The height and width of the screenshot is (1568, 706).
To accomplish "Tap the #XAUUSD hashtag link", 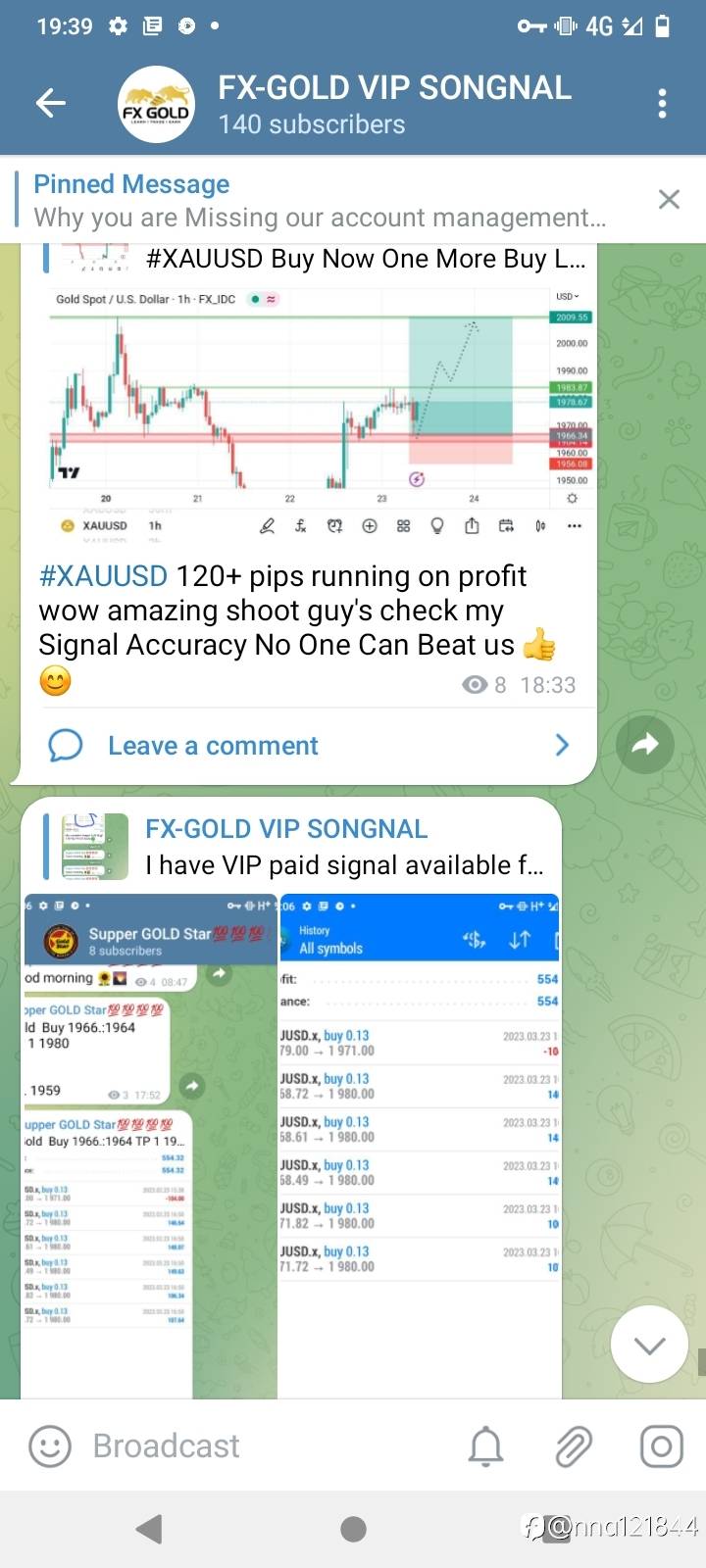I will point(103,576).
